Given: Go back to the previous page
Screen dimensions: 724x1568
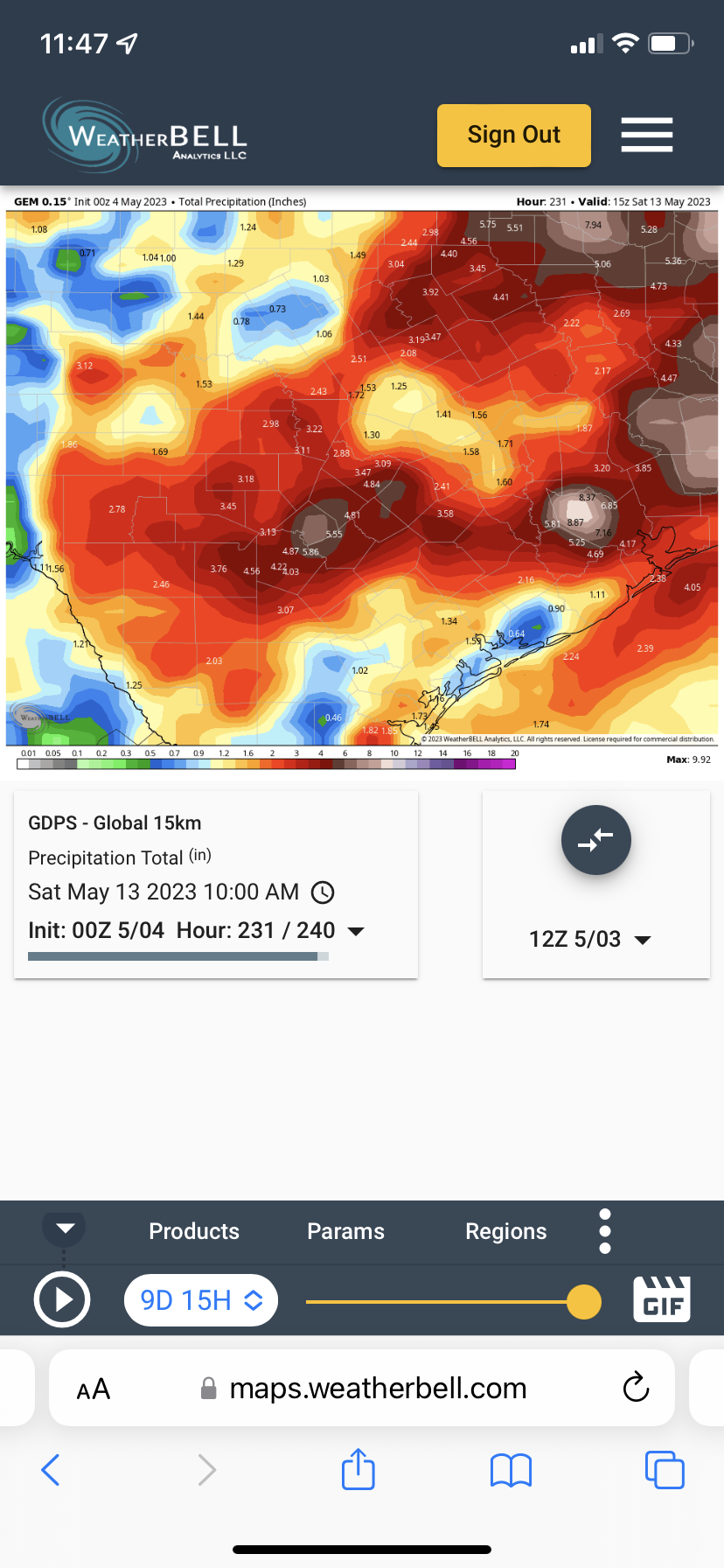Looking at the screenshot, I should click(51, 1470).
